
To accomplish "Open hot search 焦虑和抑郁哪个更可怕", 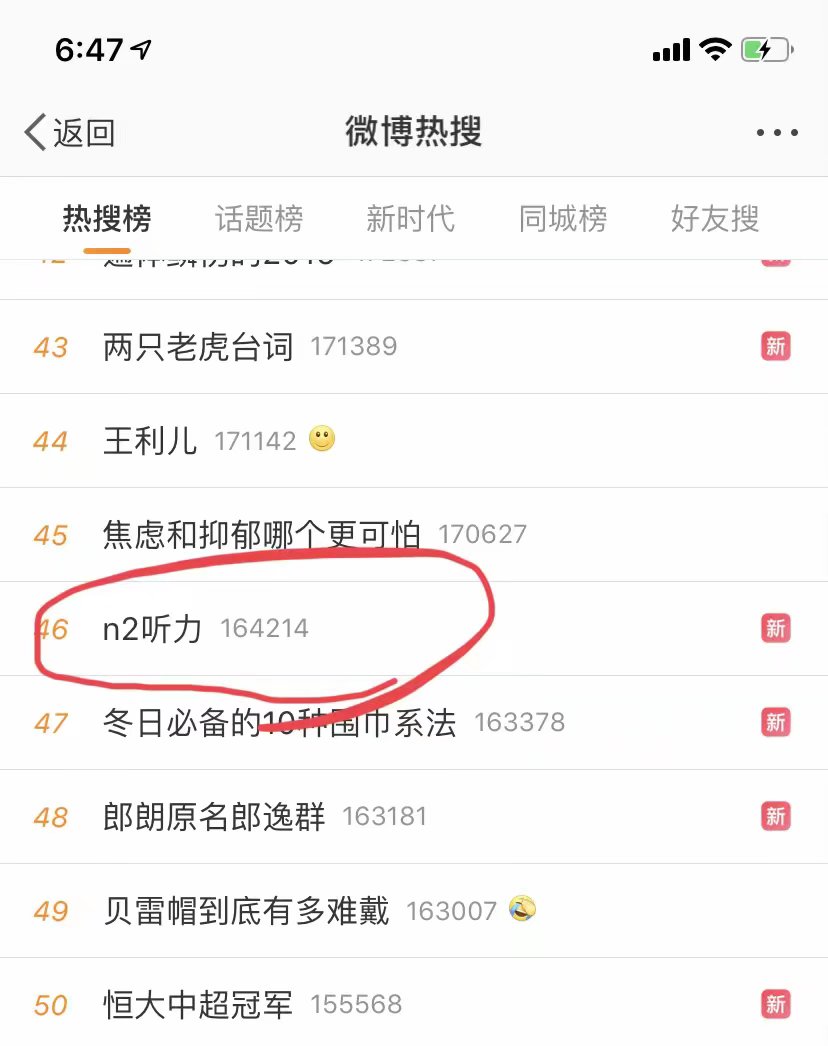I will pos(262,535).
